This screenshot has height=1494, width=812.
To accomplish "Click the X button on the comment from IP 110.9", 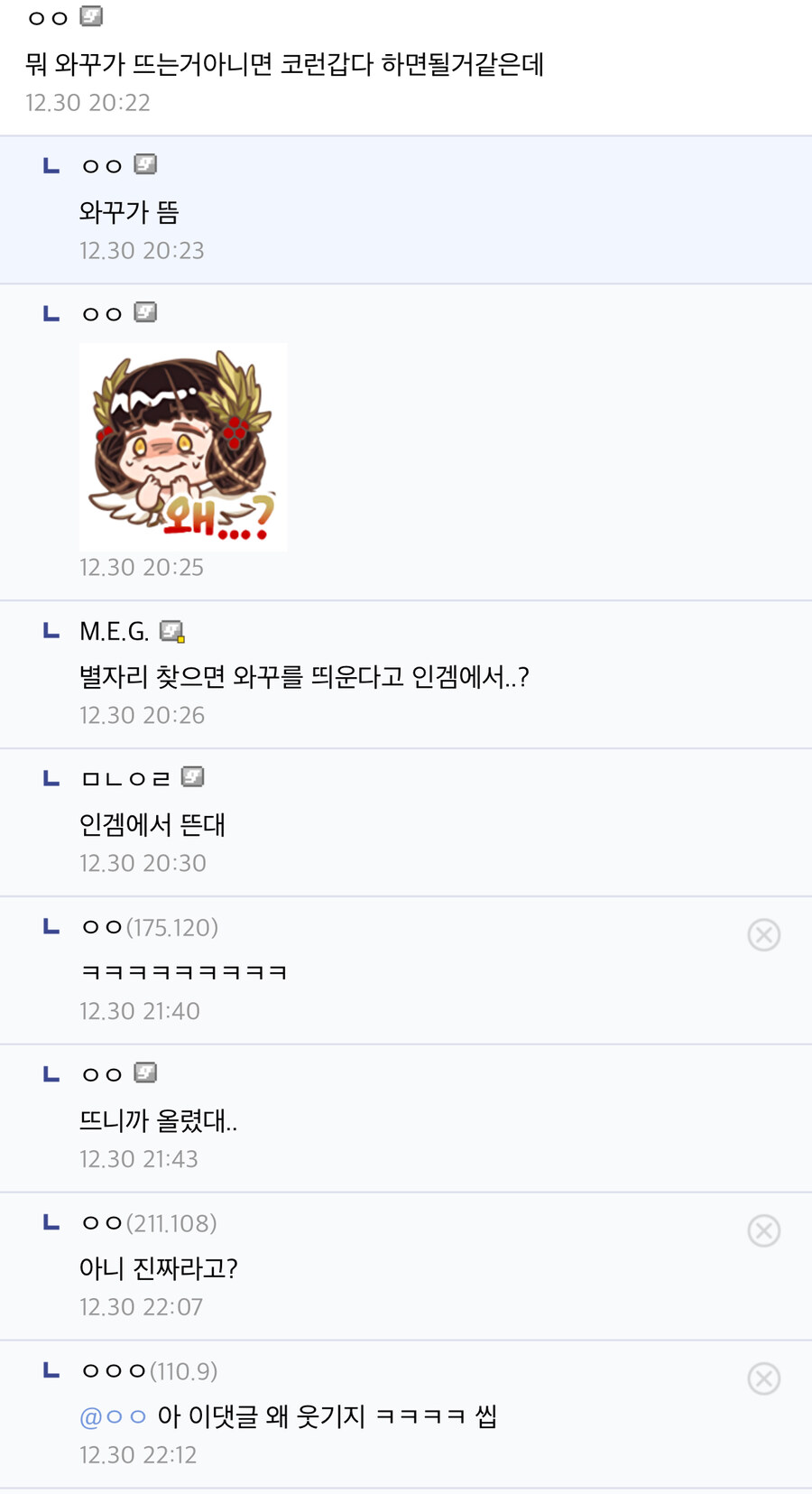I will (763, 1378).
